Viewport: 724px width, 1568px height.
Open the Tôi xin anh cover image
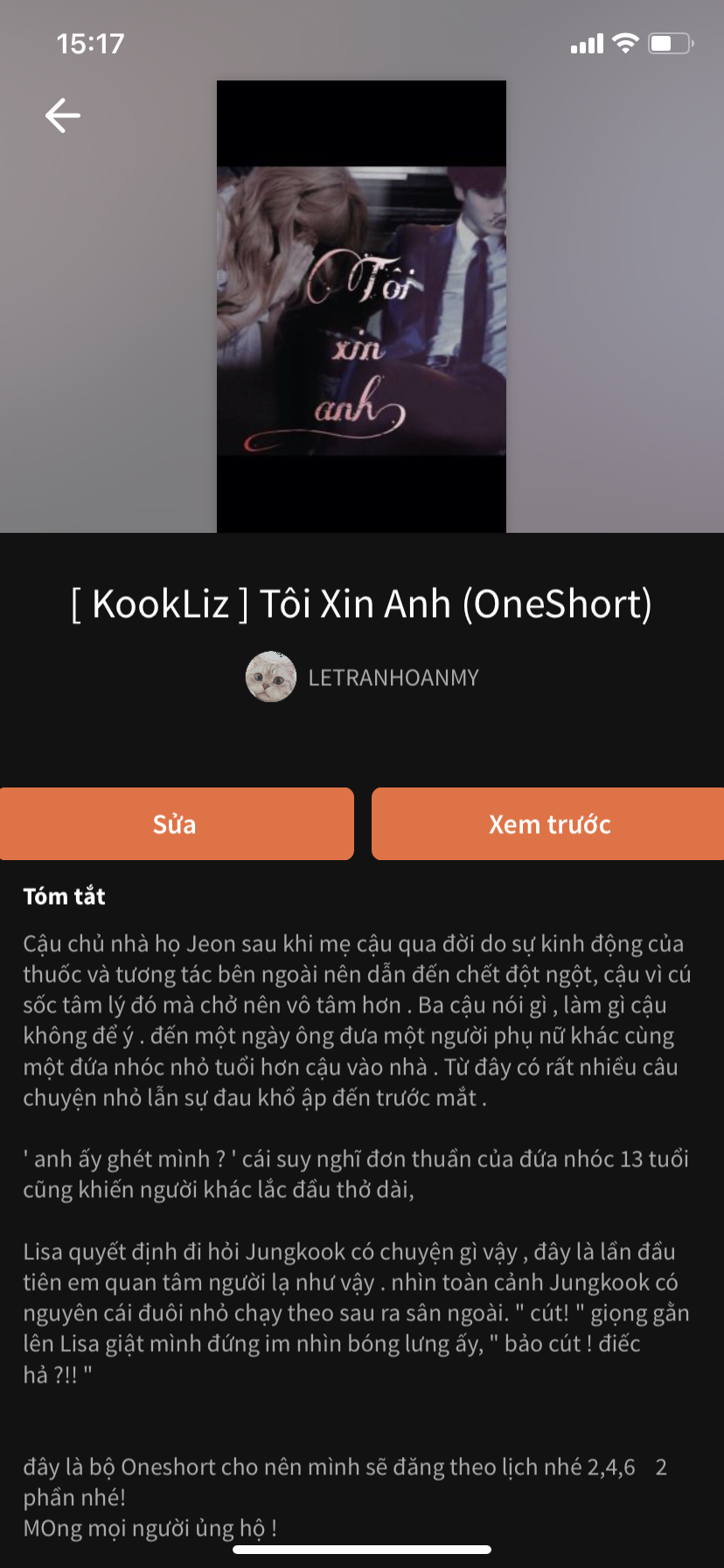pos(361,306)
